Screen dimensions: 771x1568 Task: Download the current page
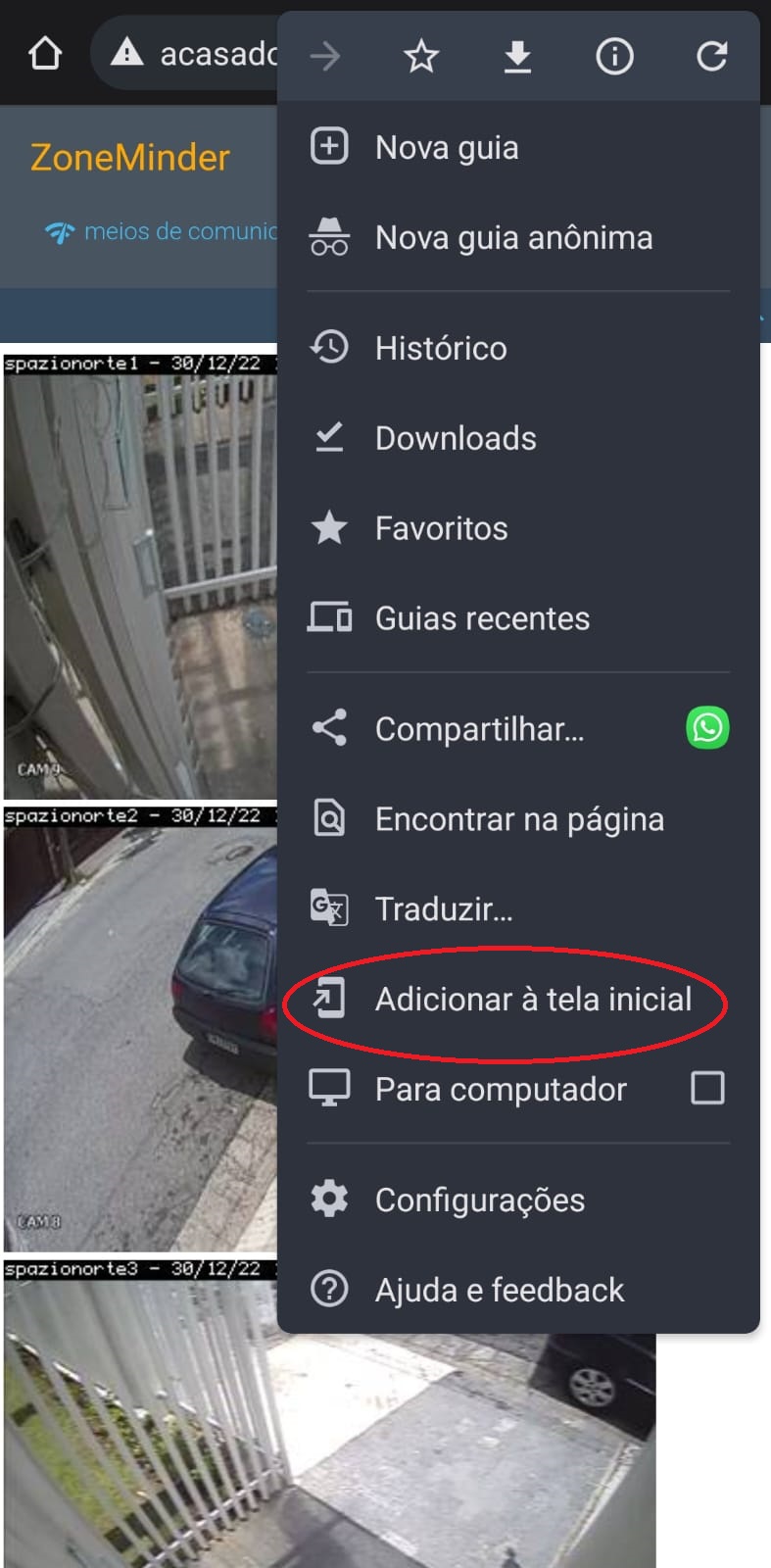[x=517, y=57]
